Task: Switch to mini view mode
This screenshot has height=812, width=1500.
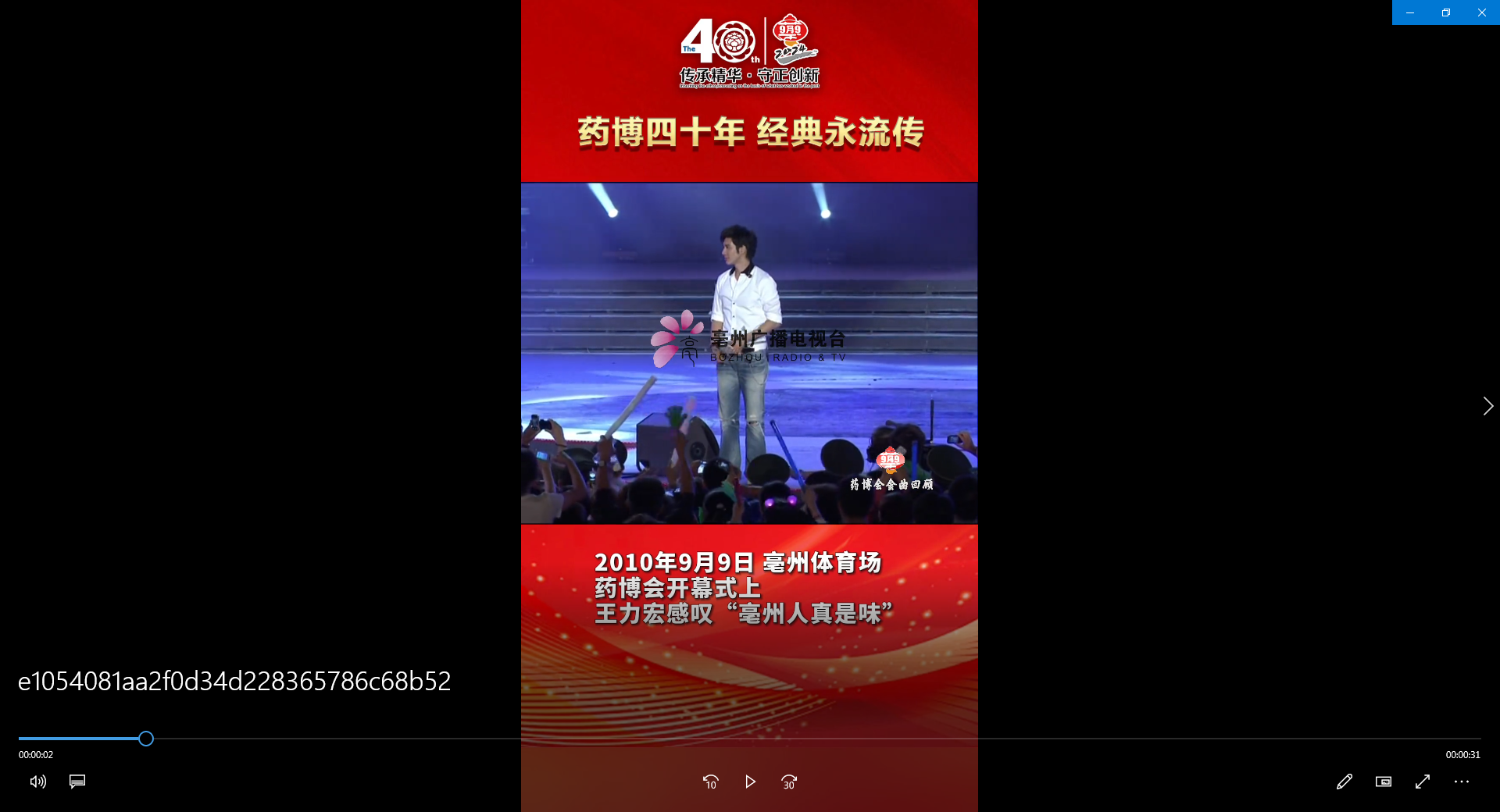Action: tap(1383, 782)
